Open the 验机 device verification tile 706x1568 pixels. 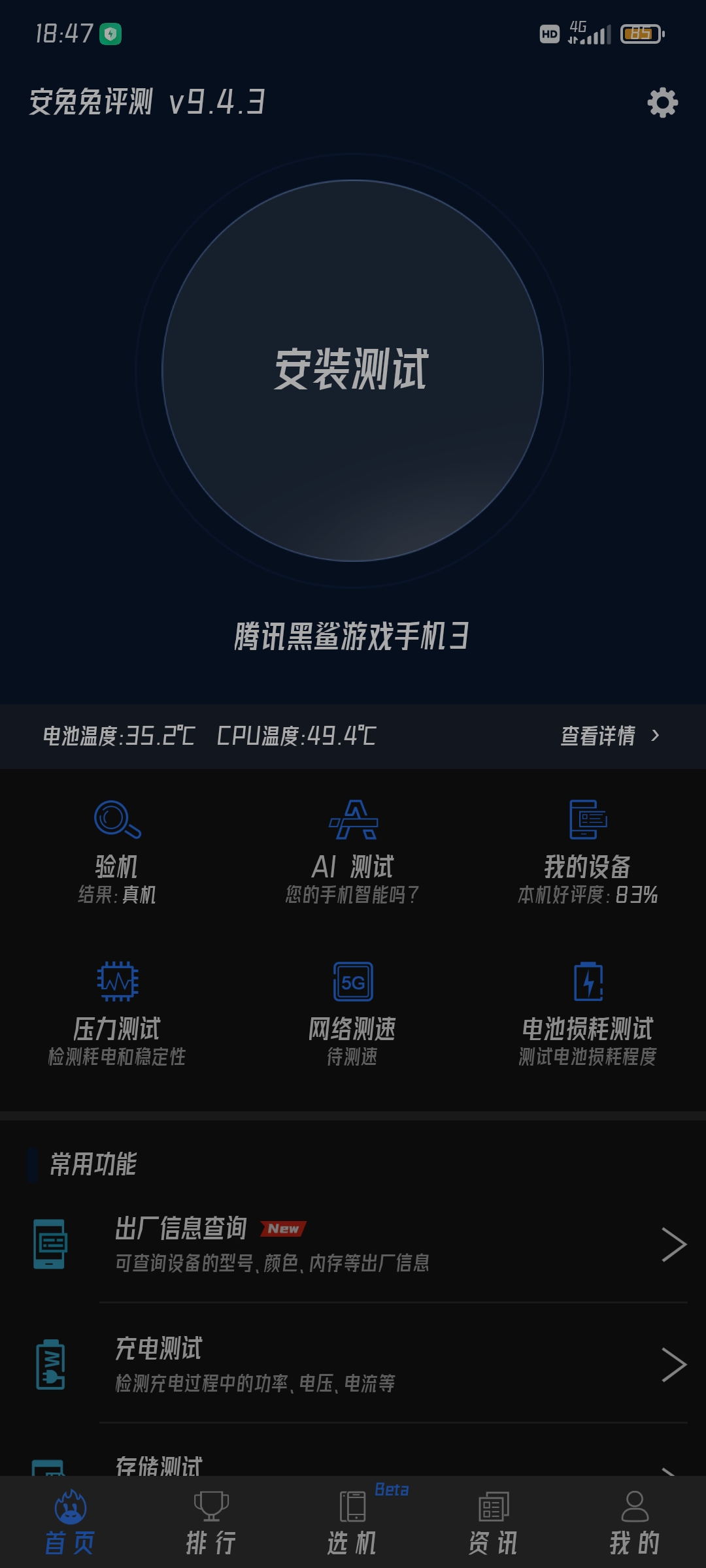coord(118,852)
